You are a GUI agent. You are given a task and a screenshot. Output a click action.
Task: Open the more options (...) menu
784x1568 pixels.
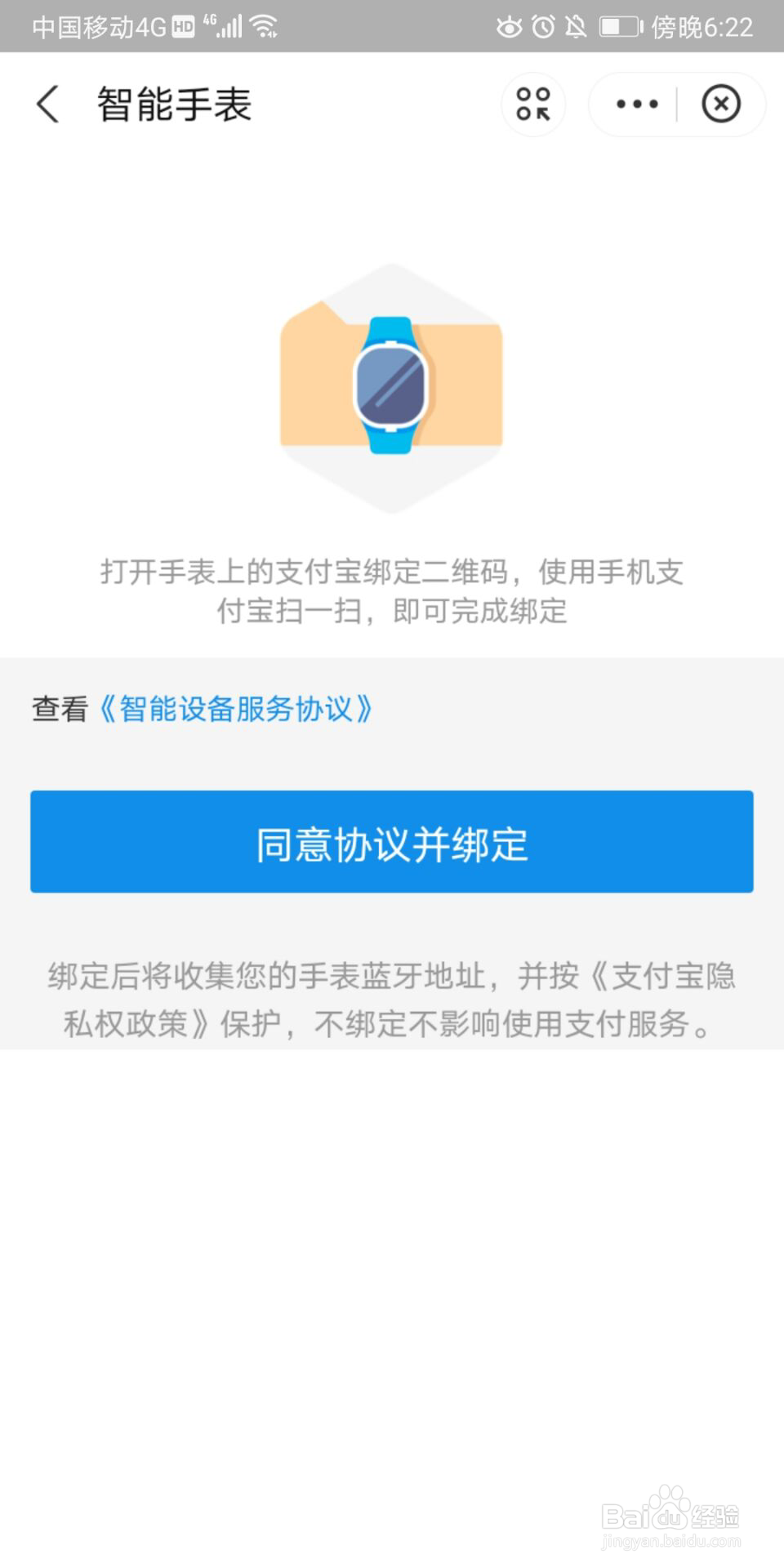point(636,104)
